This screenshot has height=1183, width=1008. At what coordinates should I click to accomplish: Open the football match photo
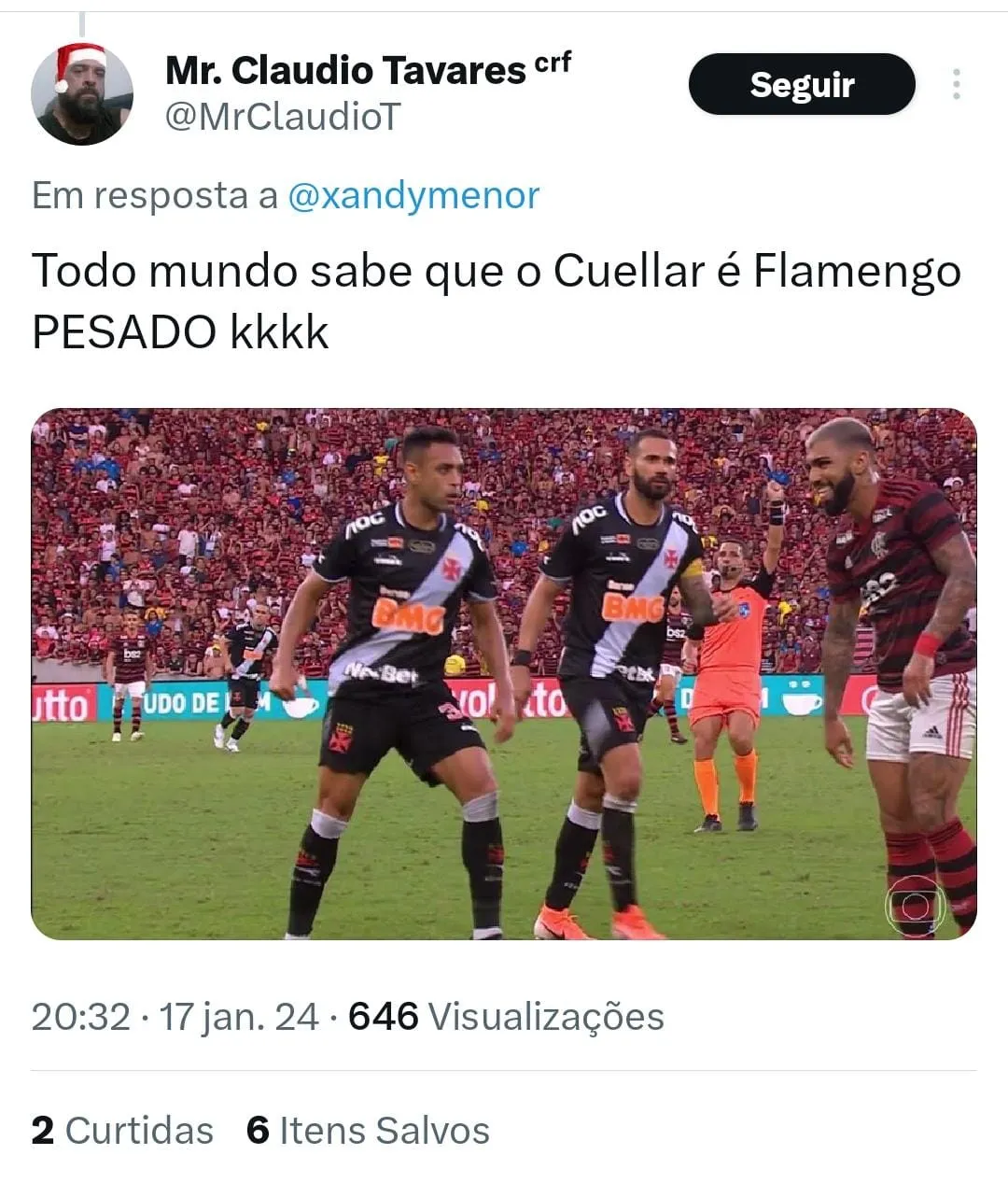coord(504,673)
